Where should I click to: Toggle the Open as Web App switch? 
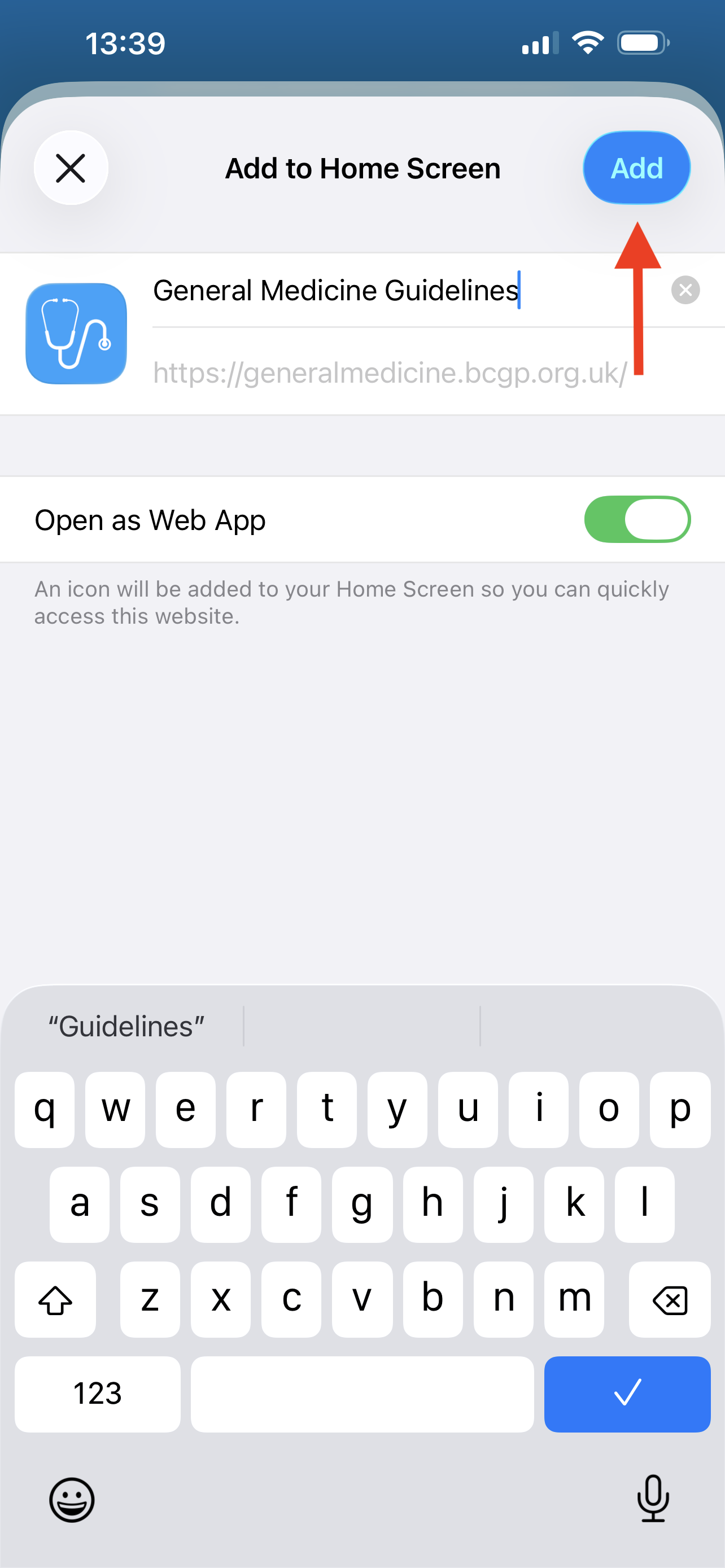[x=637, y=519]
